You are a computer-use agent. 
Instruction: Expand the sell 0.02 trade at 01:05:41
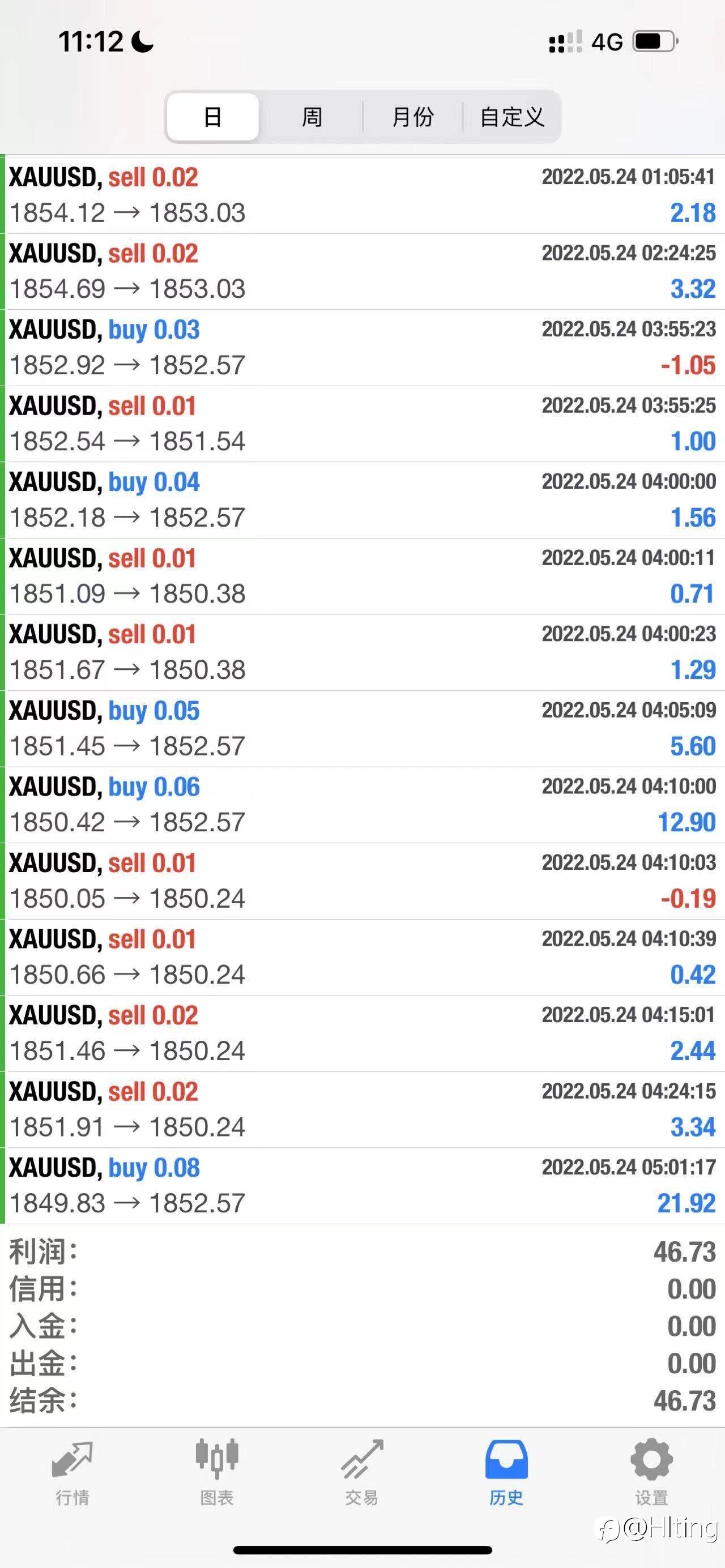point(364,195)
